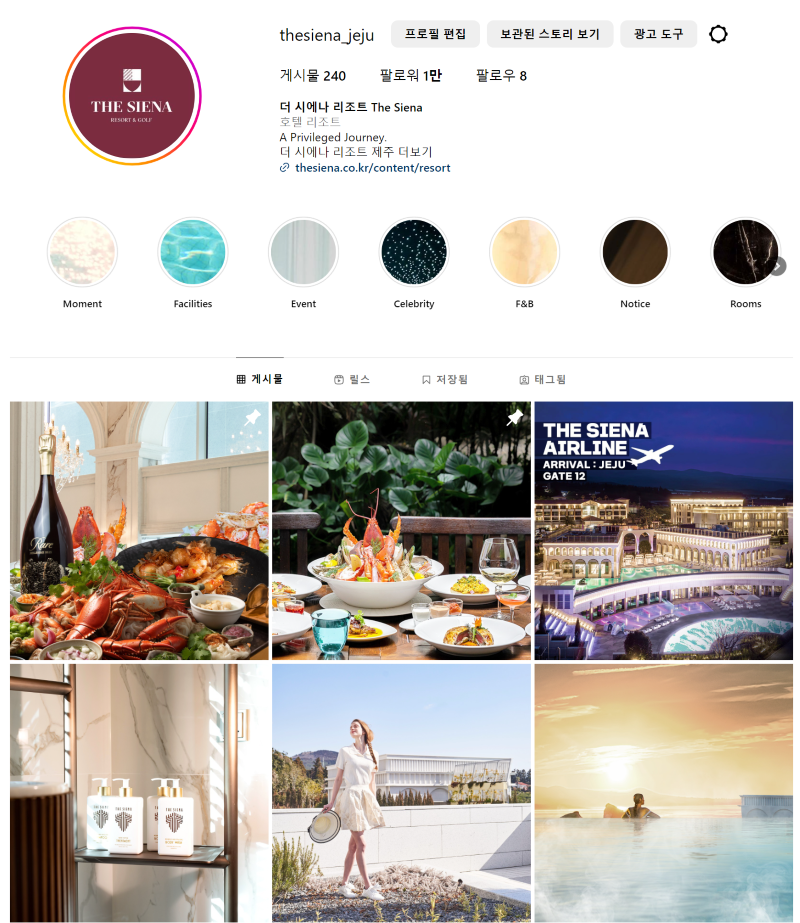Open the profile picture story
Screen dimensions: 800x923
pos(132,96)
